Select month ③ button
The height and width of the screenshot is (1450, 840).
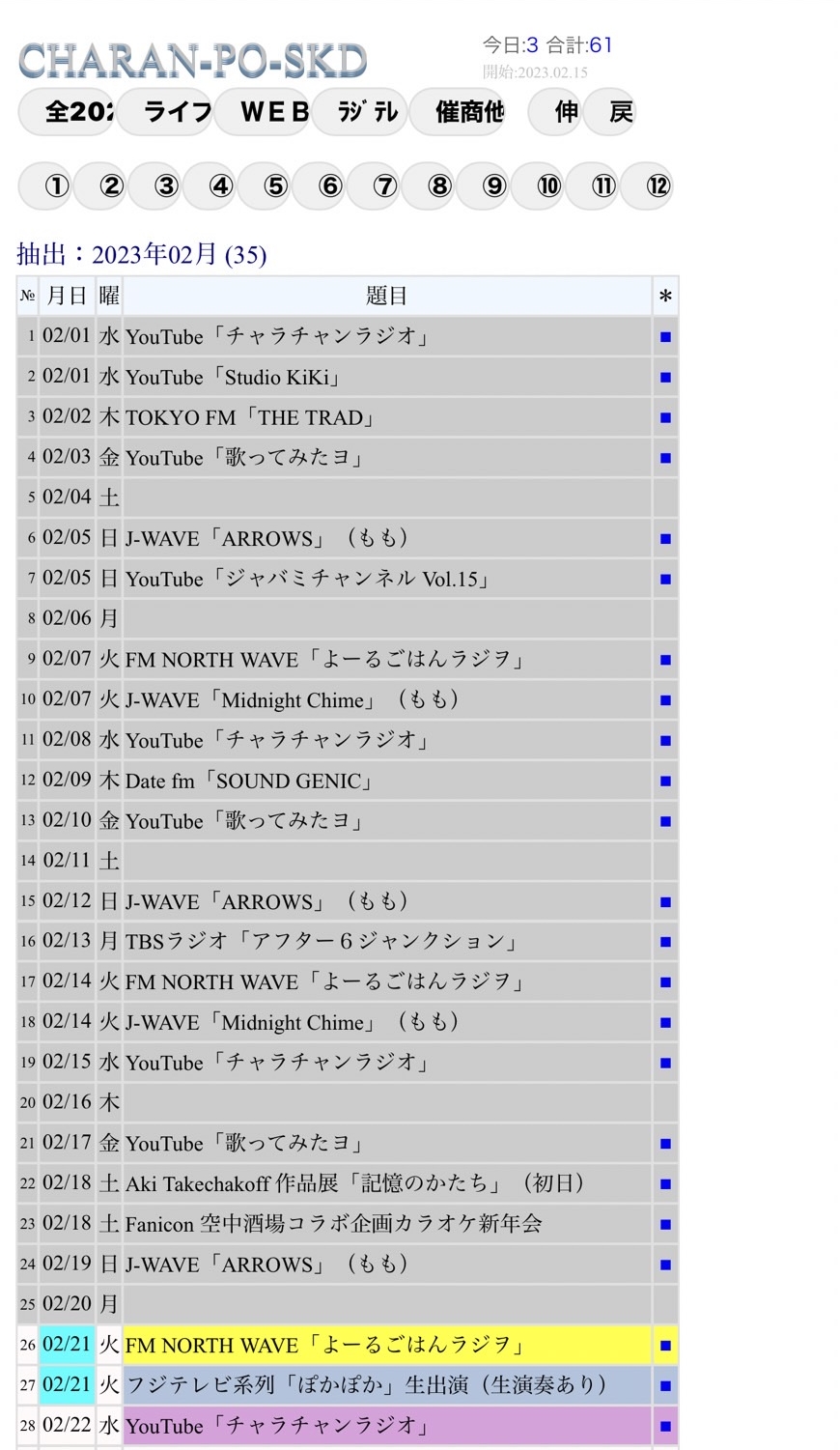(x=154, y=185)
